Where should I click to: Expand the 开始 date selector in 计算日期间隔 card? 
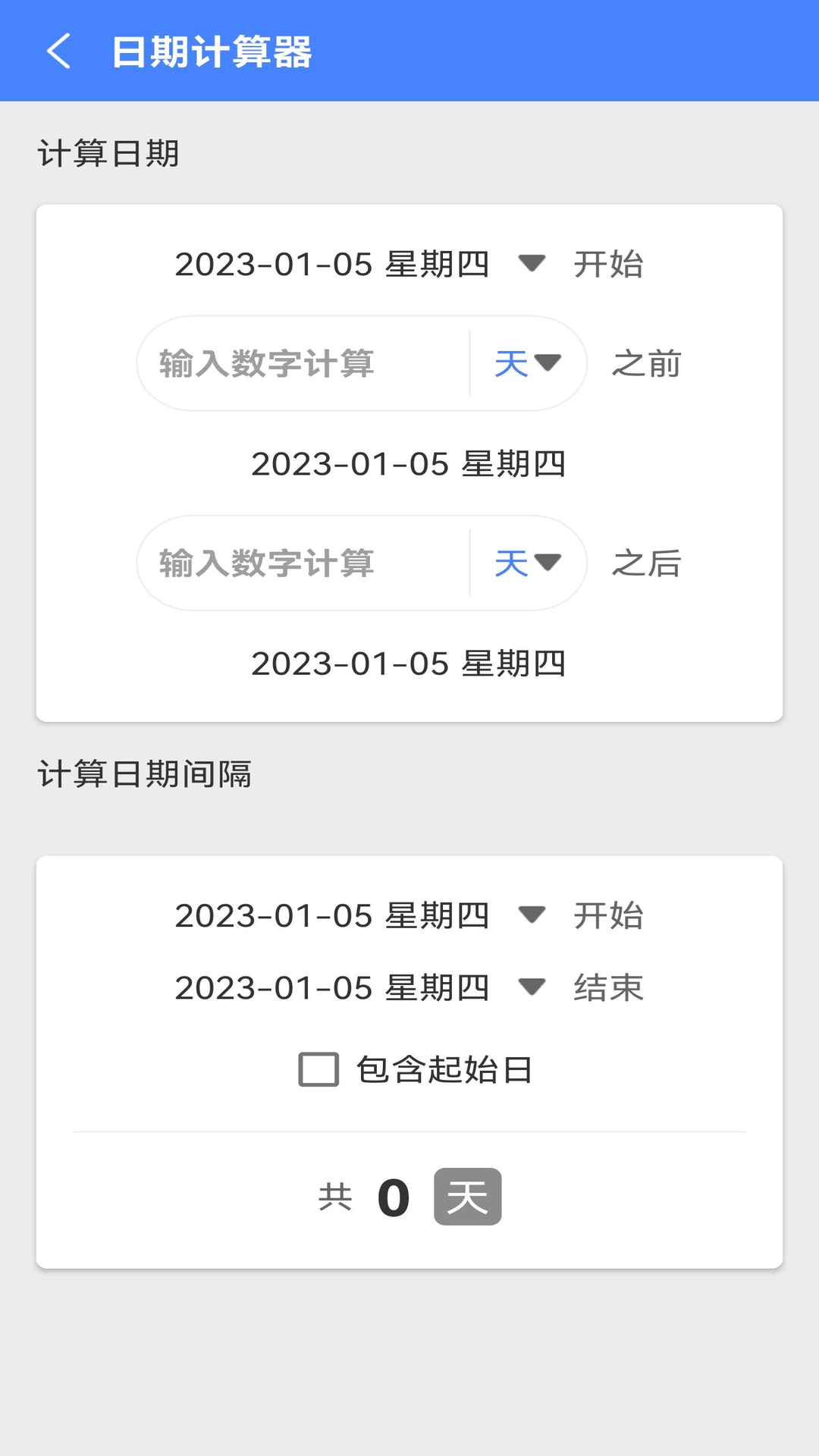tap(531, 915)
